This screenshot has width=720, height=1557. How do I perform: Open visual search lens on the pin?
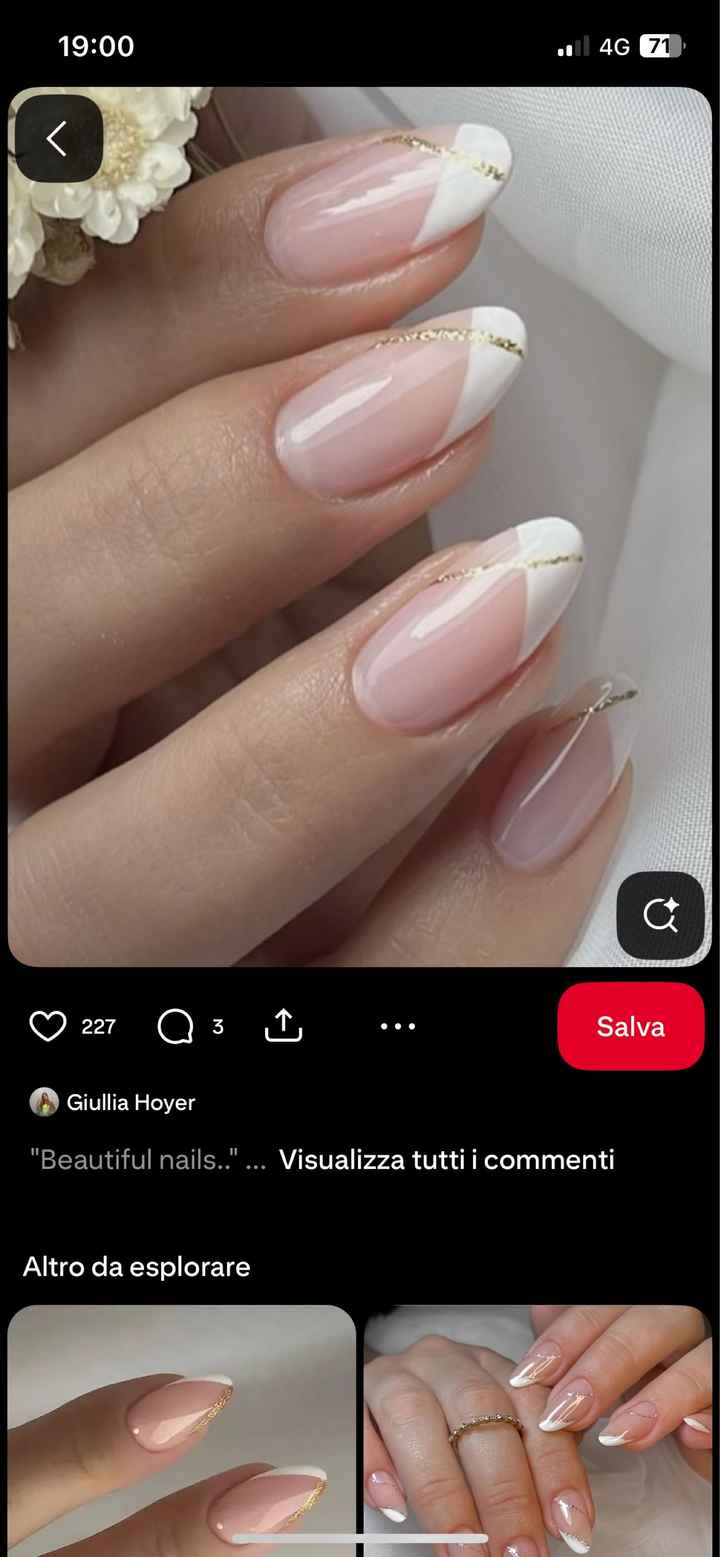(660, 915)
